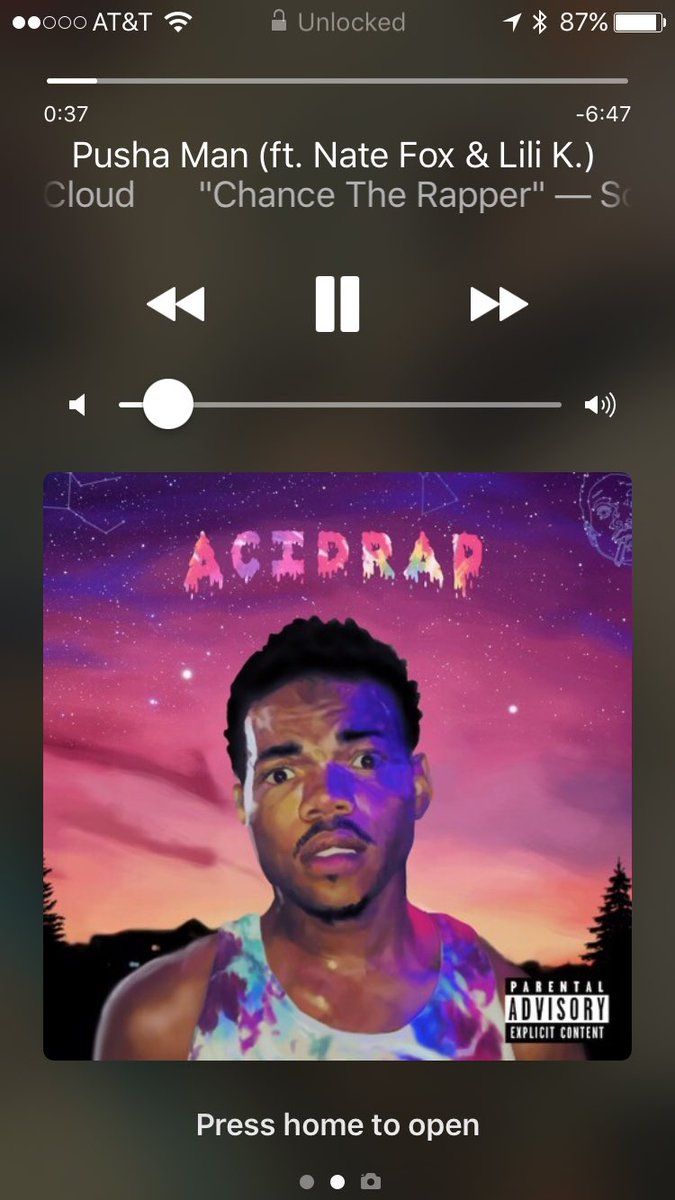Skip to the next track
The width and height of the screenshot is (675, 1200).
point(499,304)
